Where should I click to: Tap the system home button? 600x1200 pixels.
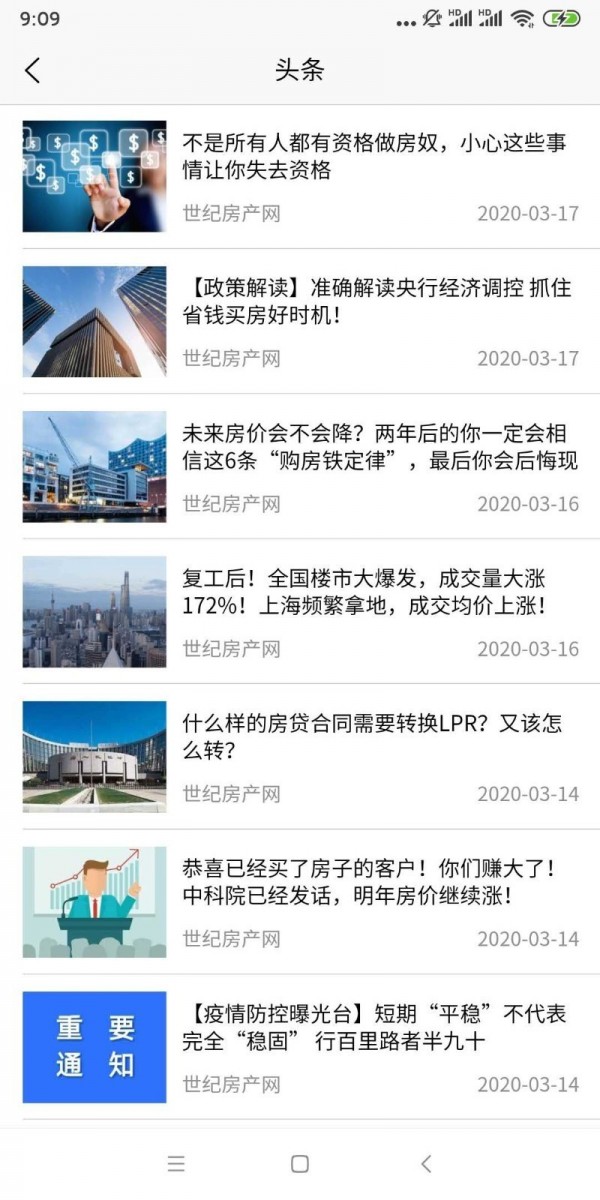coord(300,1163)
